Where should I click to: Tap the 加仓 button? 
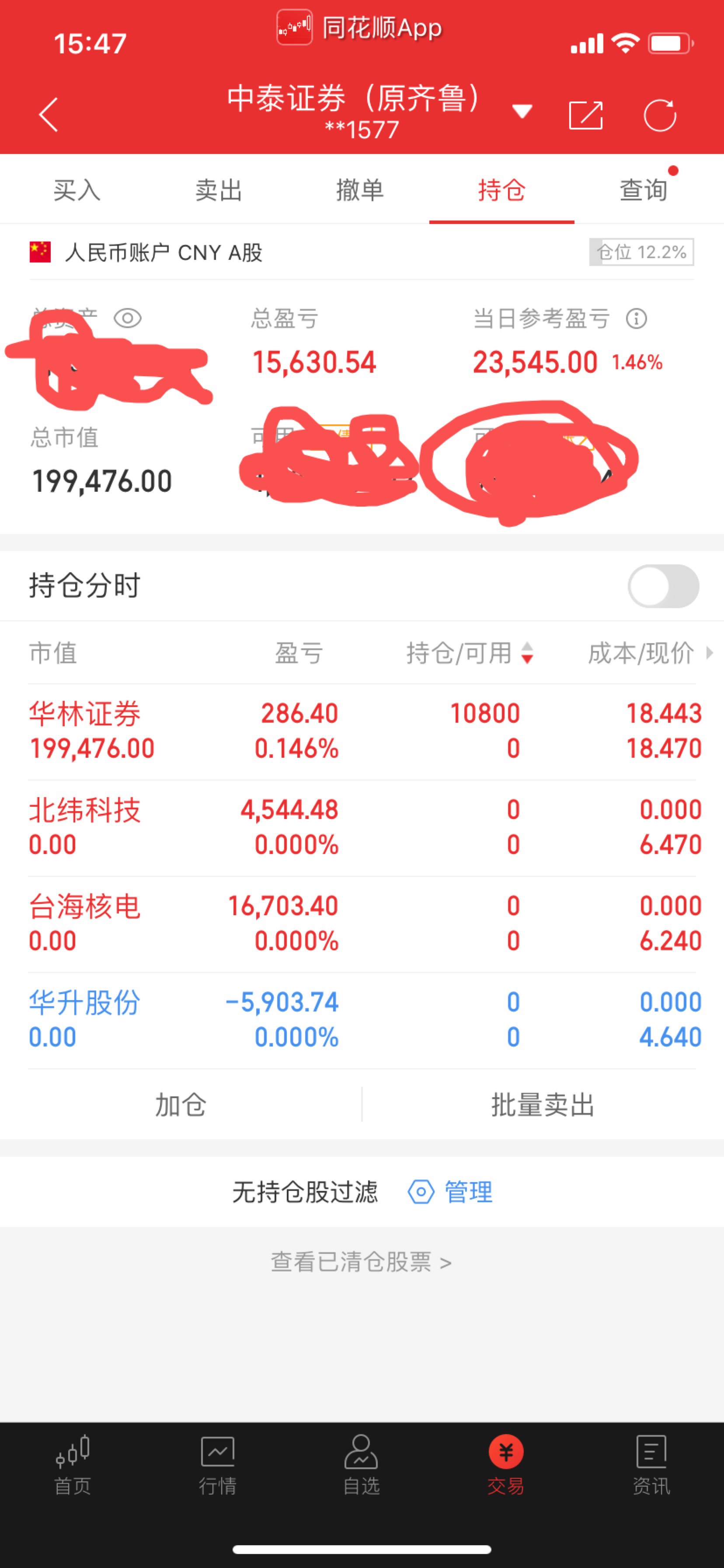tap(181, 1104)
